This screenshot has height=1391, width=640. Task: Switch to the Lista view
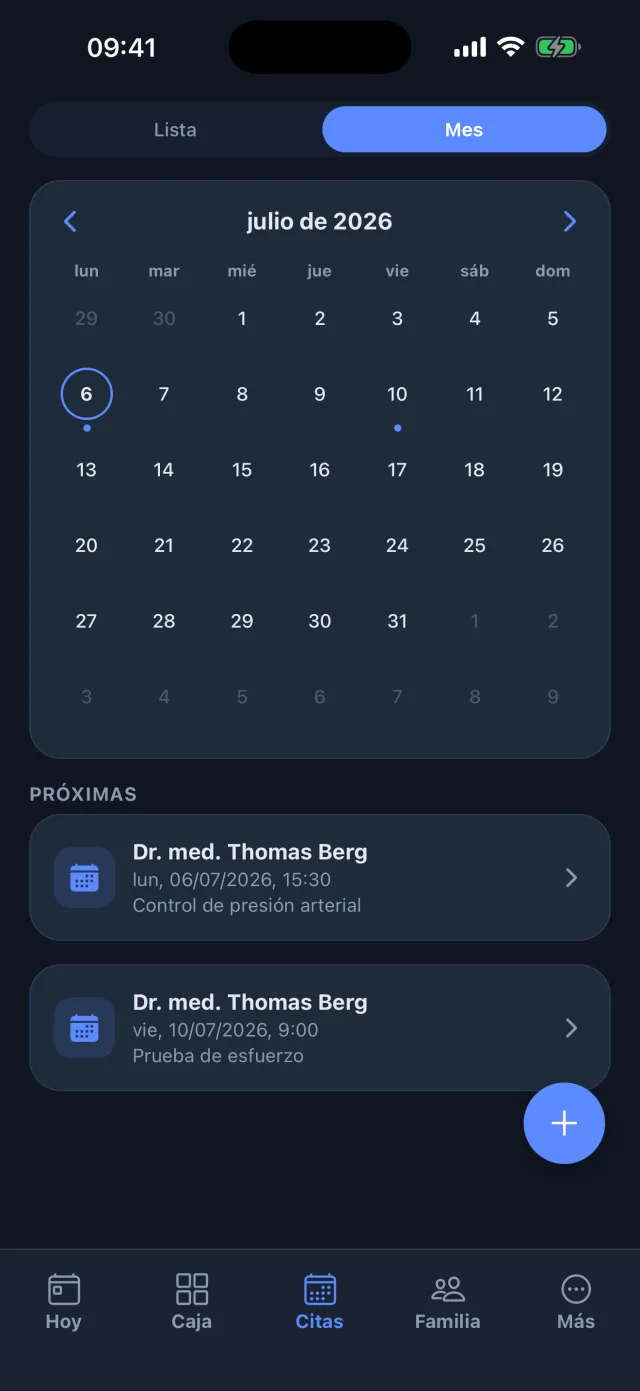175,130
